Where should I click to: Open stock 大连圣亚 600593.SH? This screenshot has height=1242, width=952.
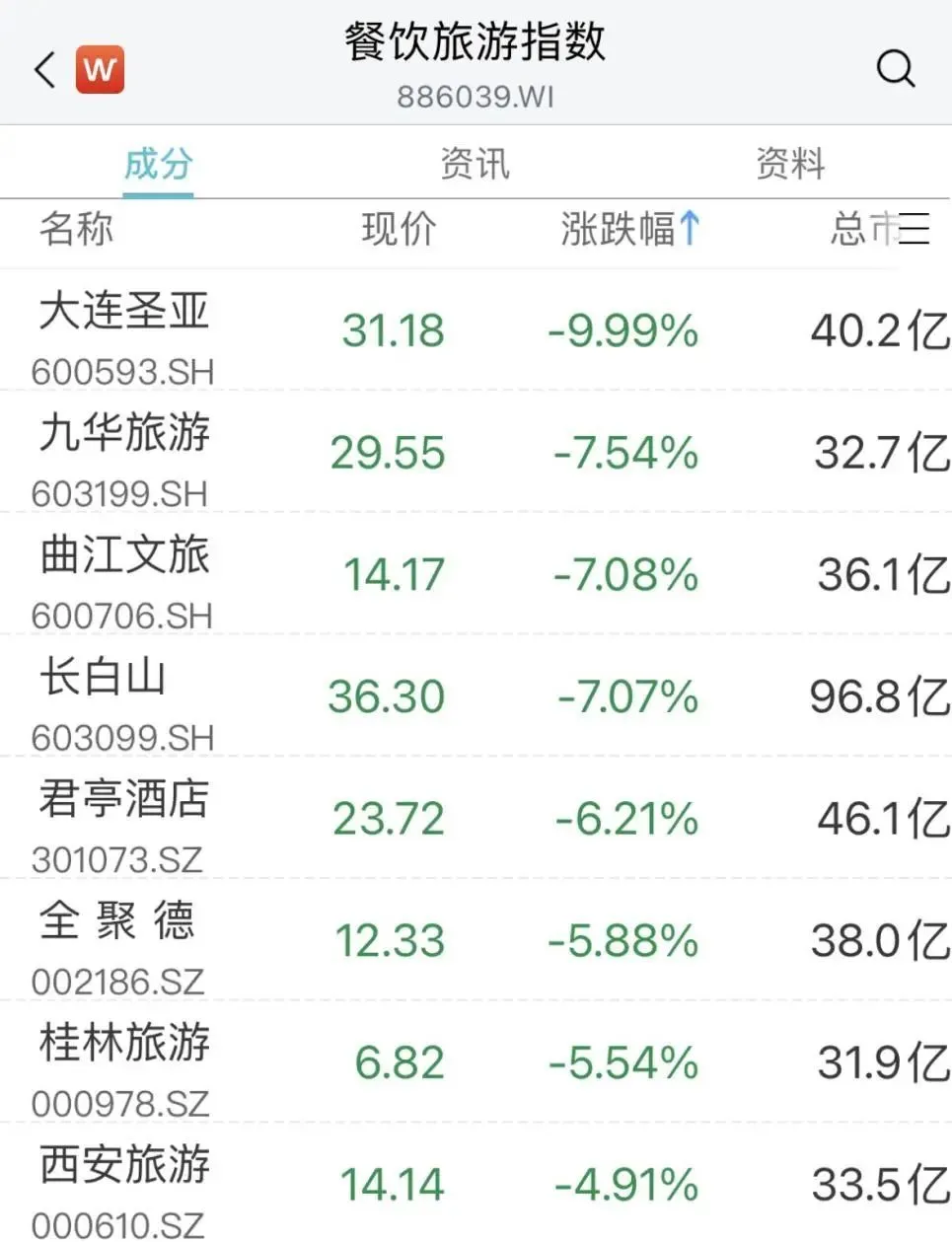124,332
